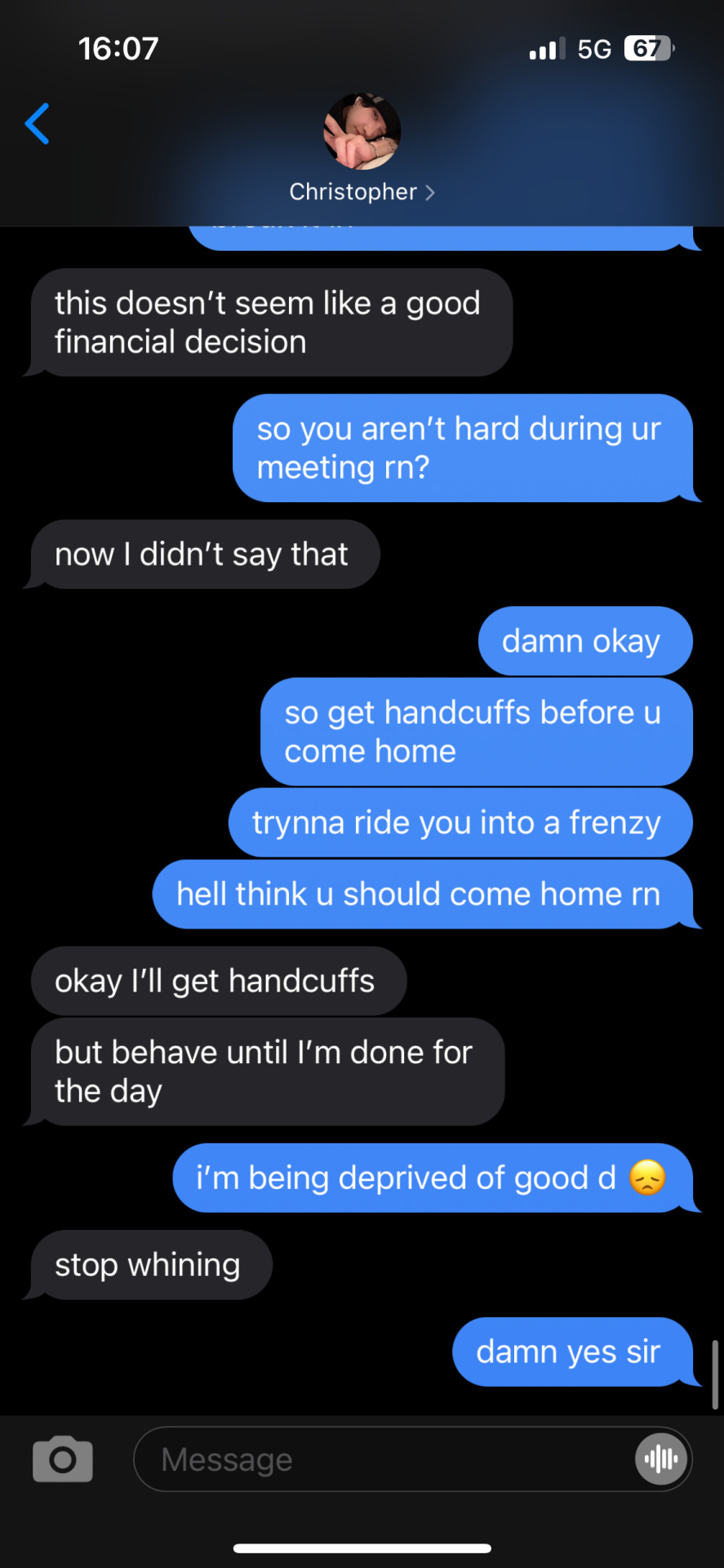Record an audio message
The width and height of the screenshot is (724, 1568).
(661, 1459)
